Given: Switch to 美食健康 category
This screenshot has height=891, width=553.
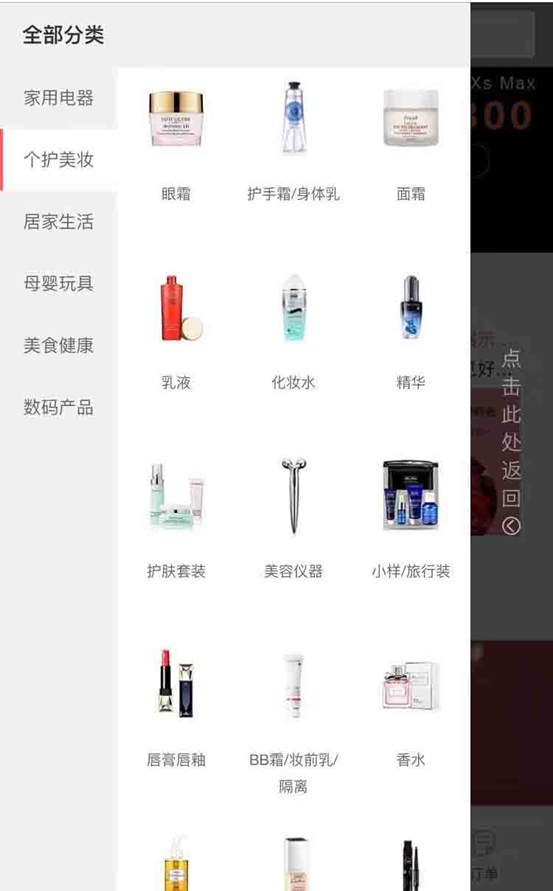Looking at the screenshot, I should point(59,345).
